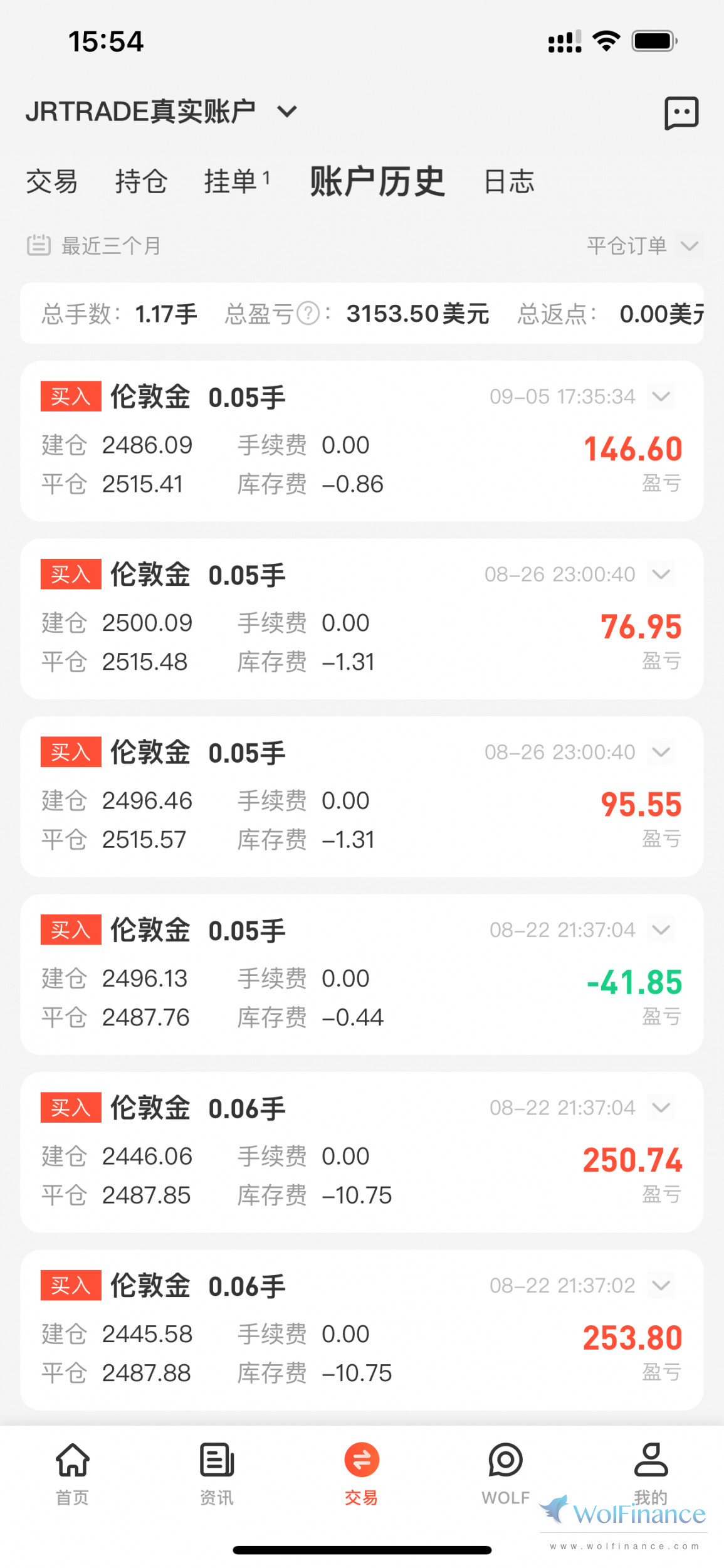Expand the order with profit 95.55
The width and height of the screenshot is (724, 1568).
tap(661, 751)
